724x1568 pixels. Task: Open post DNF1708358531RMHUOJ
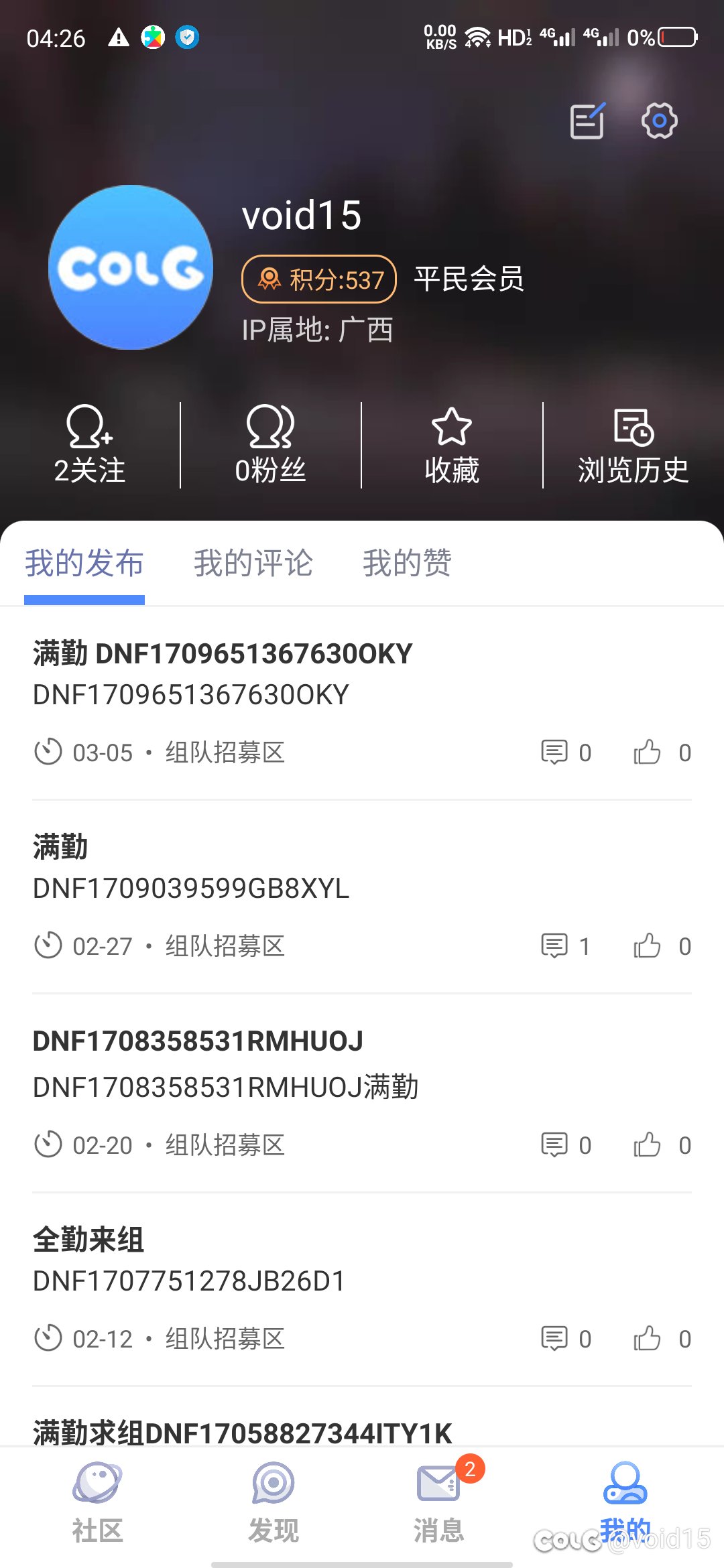(362, 1064)
